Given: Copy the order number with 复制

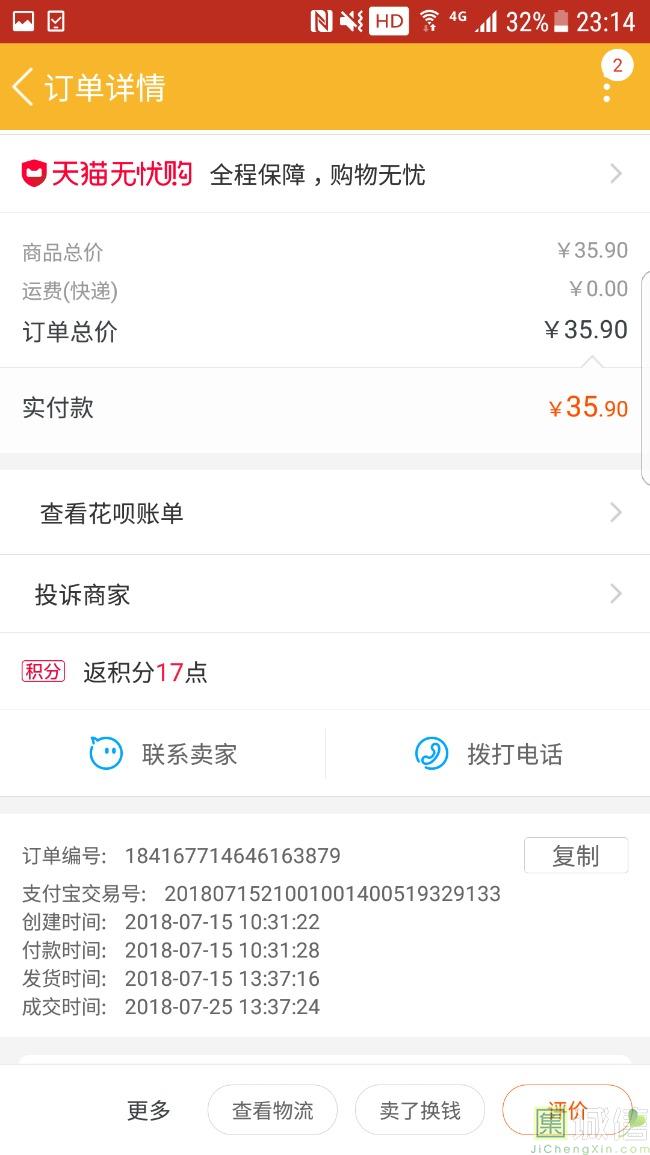Looking at the screenshot, I should [x=575, y=856].
